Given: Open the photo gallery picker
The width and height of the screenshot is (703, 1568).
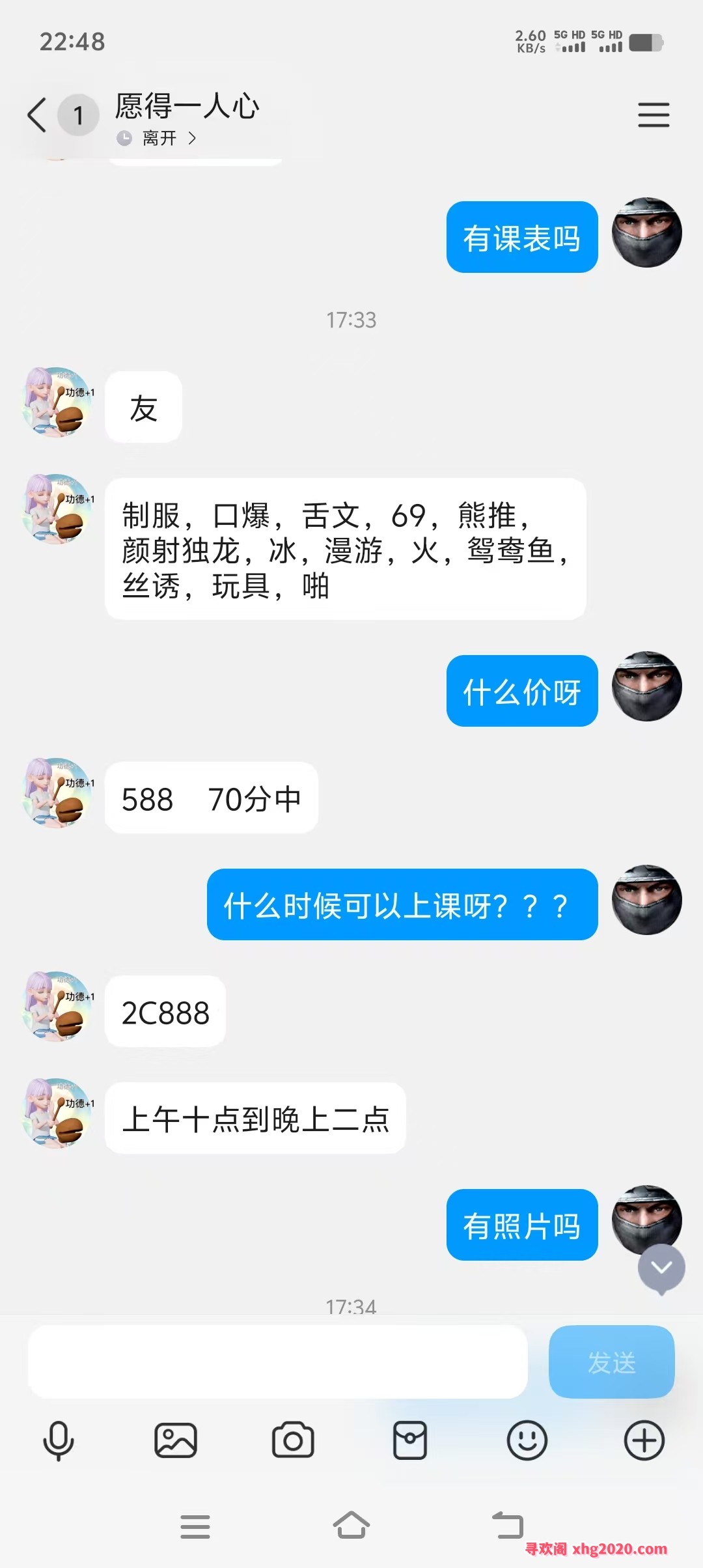Looking at the screenshot, I should pos(176,1440).
